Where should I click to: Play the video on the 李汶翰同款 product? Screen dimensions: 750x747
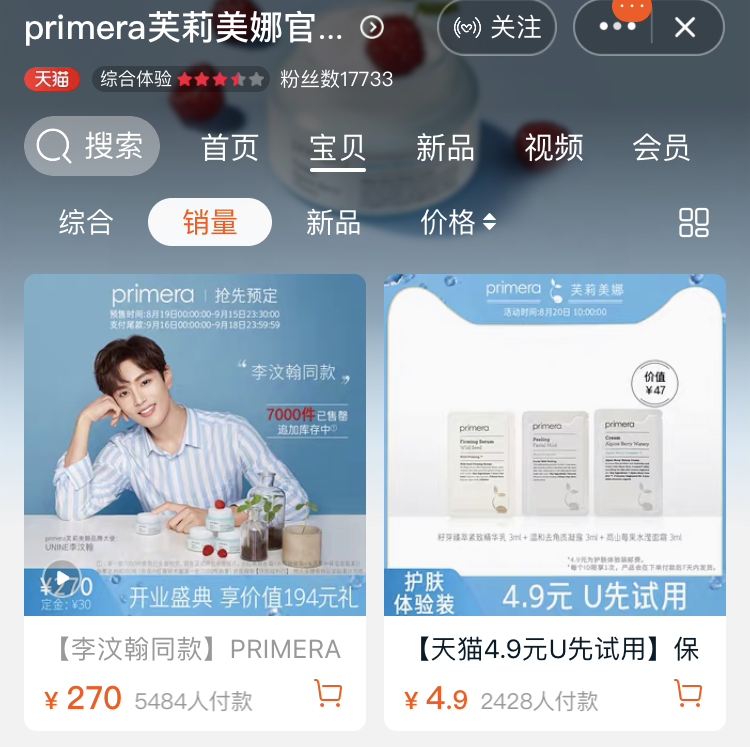coord(63,580)
